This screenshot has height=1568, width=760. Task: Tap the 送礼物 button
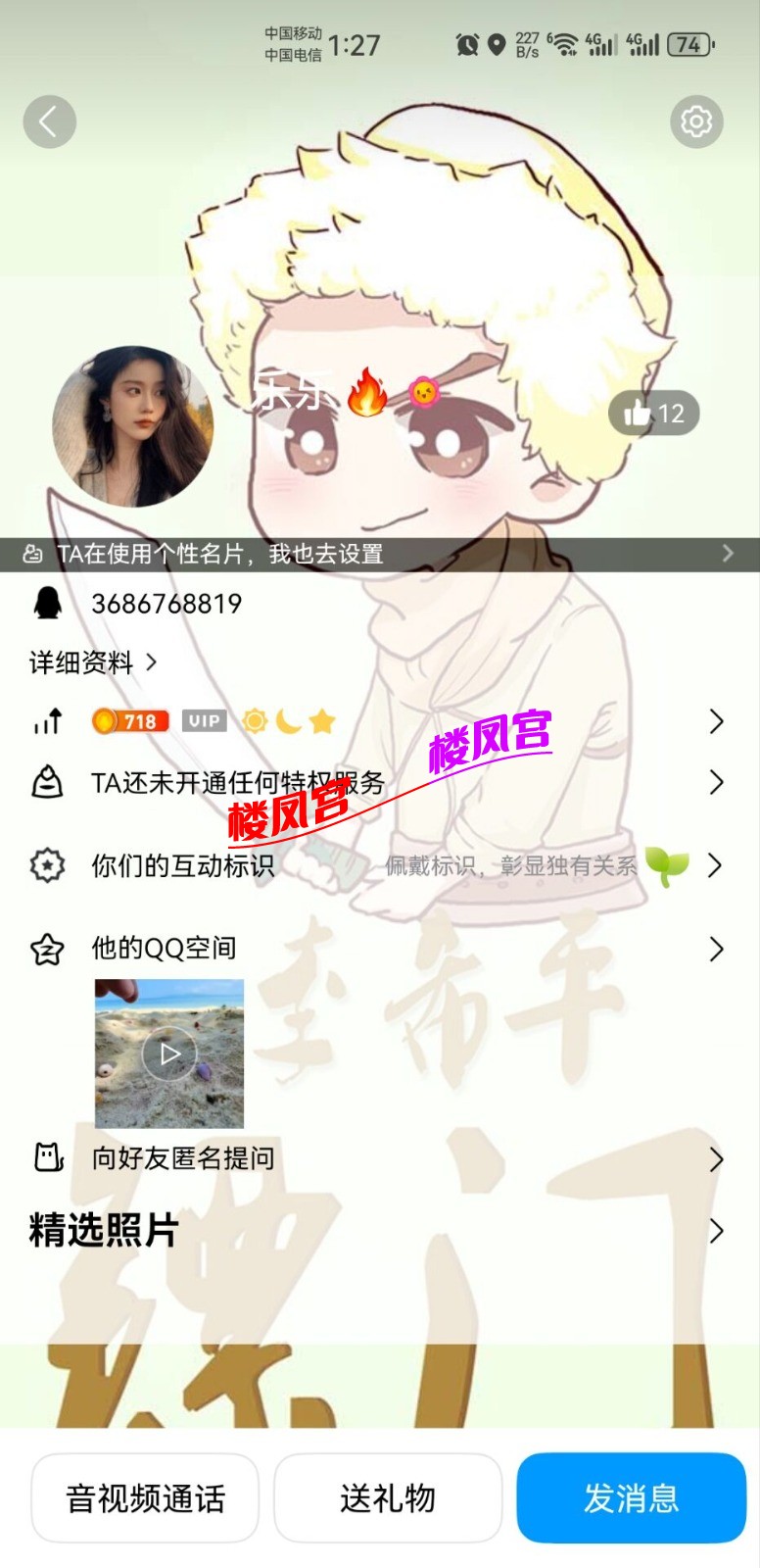(x=388, y=1497)
